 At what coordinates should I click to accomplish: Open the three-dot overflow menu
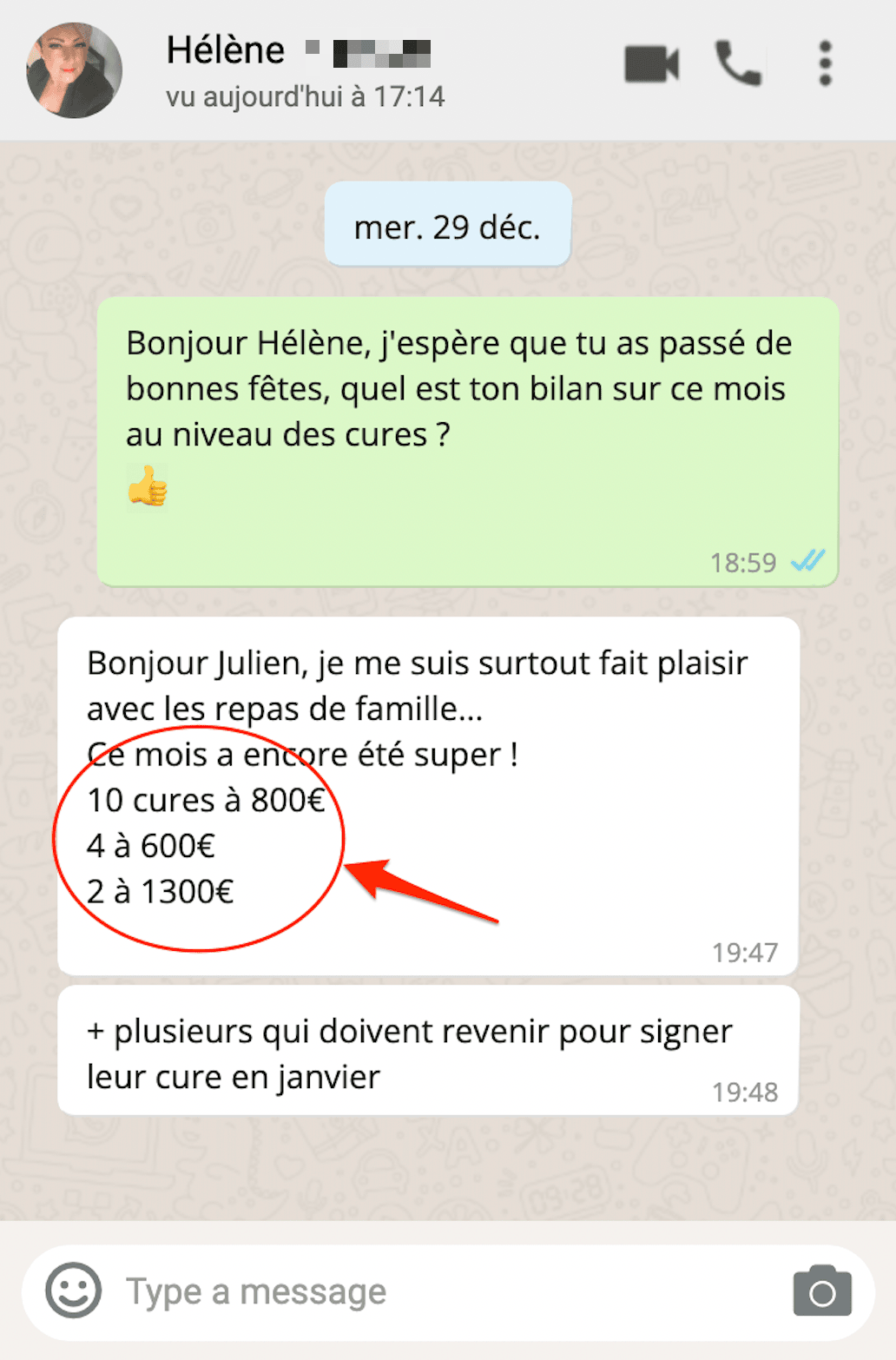pos(825,64)
